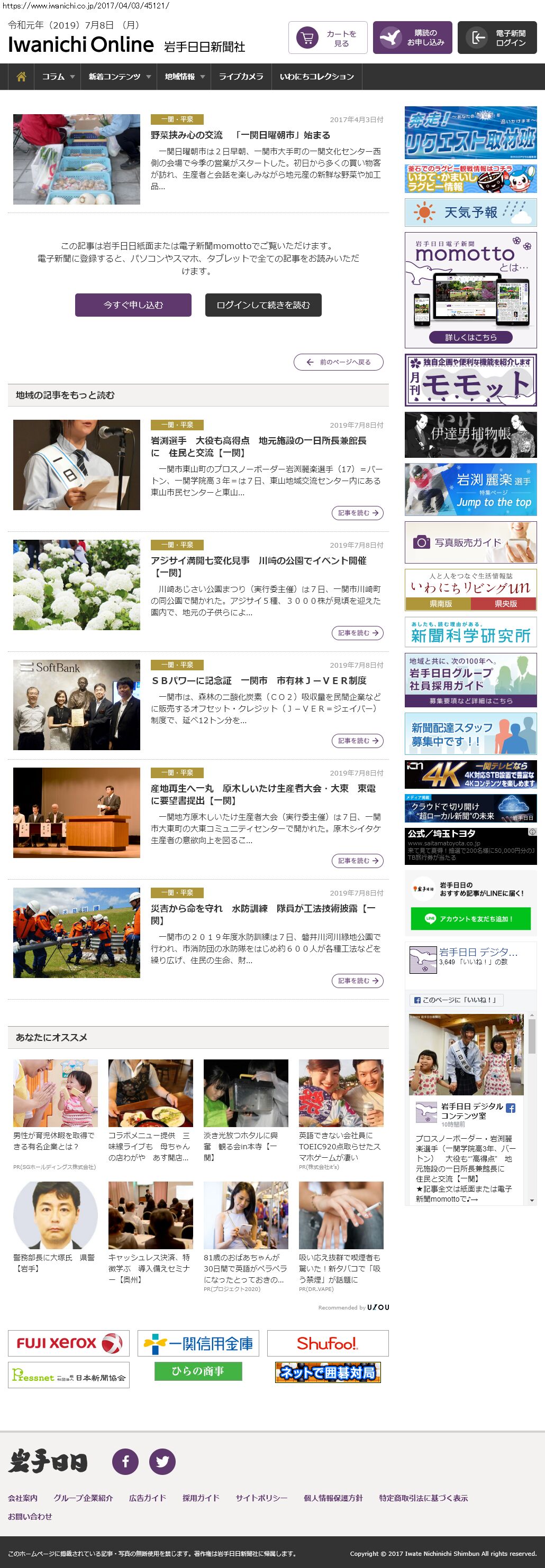Tap 今すぐ申し込む button
This screenshot has height=1568, width=545.
click(x=133, y=305)
